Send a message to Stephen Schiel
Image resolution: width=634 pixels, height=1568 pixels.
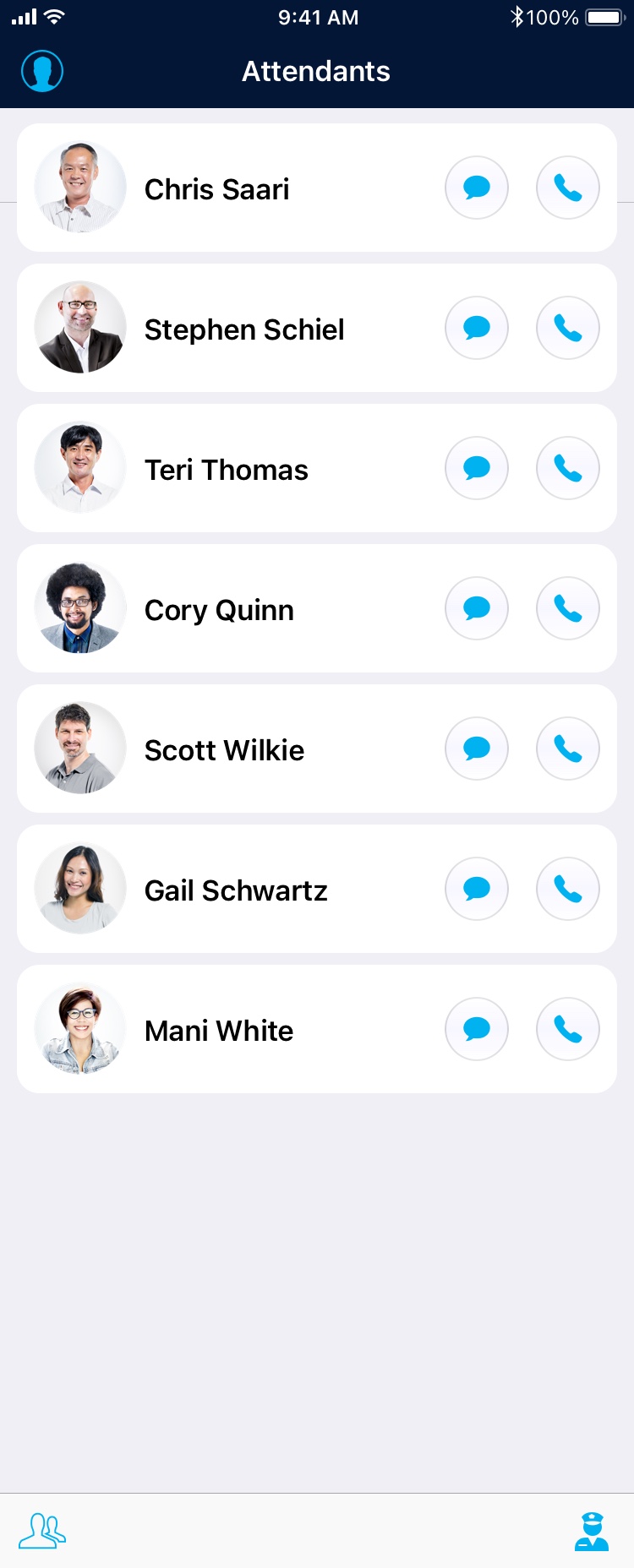pos(477,328)
